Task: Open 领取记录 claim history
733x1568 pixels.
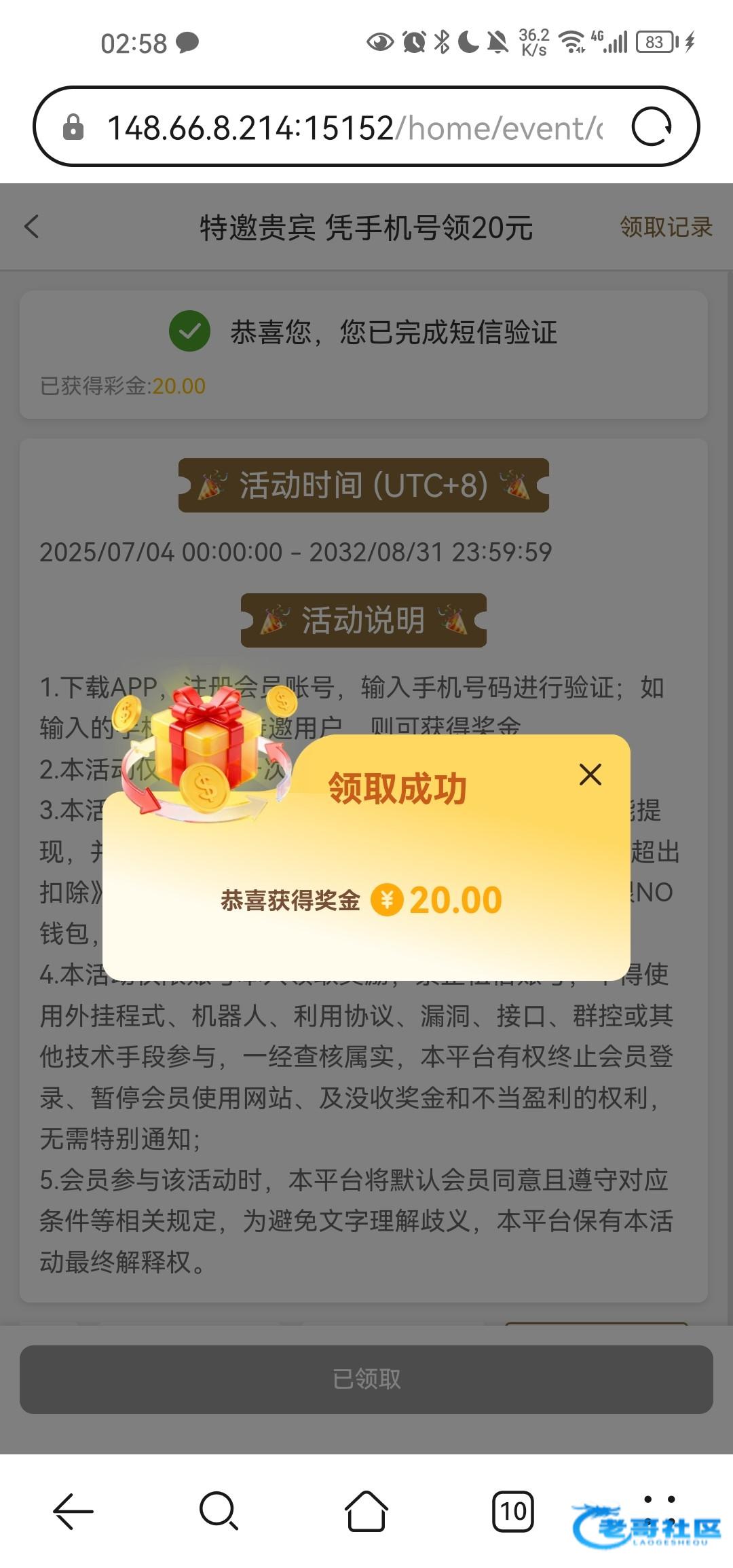Action: 665,227
